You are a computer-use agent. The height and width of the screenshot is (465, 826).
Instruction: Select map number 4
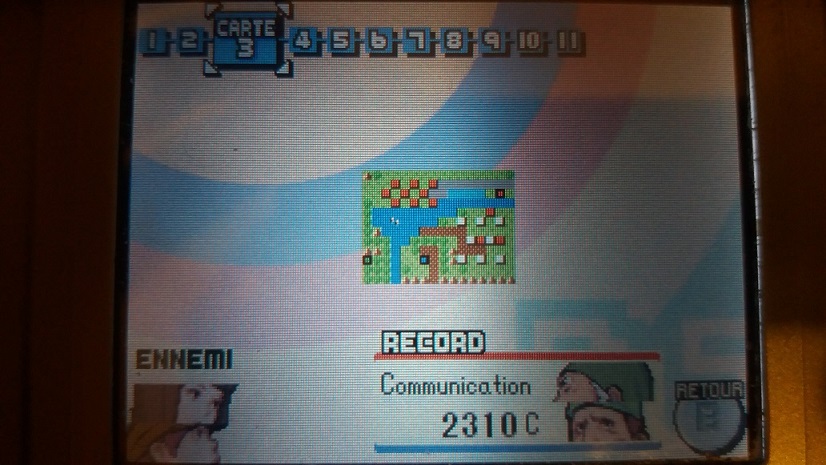pyautogui.click(x=304, y=41)
